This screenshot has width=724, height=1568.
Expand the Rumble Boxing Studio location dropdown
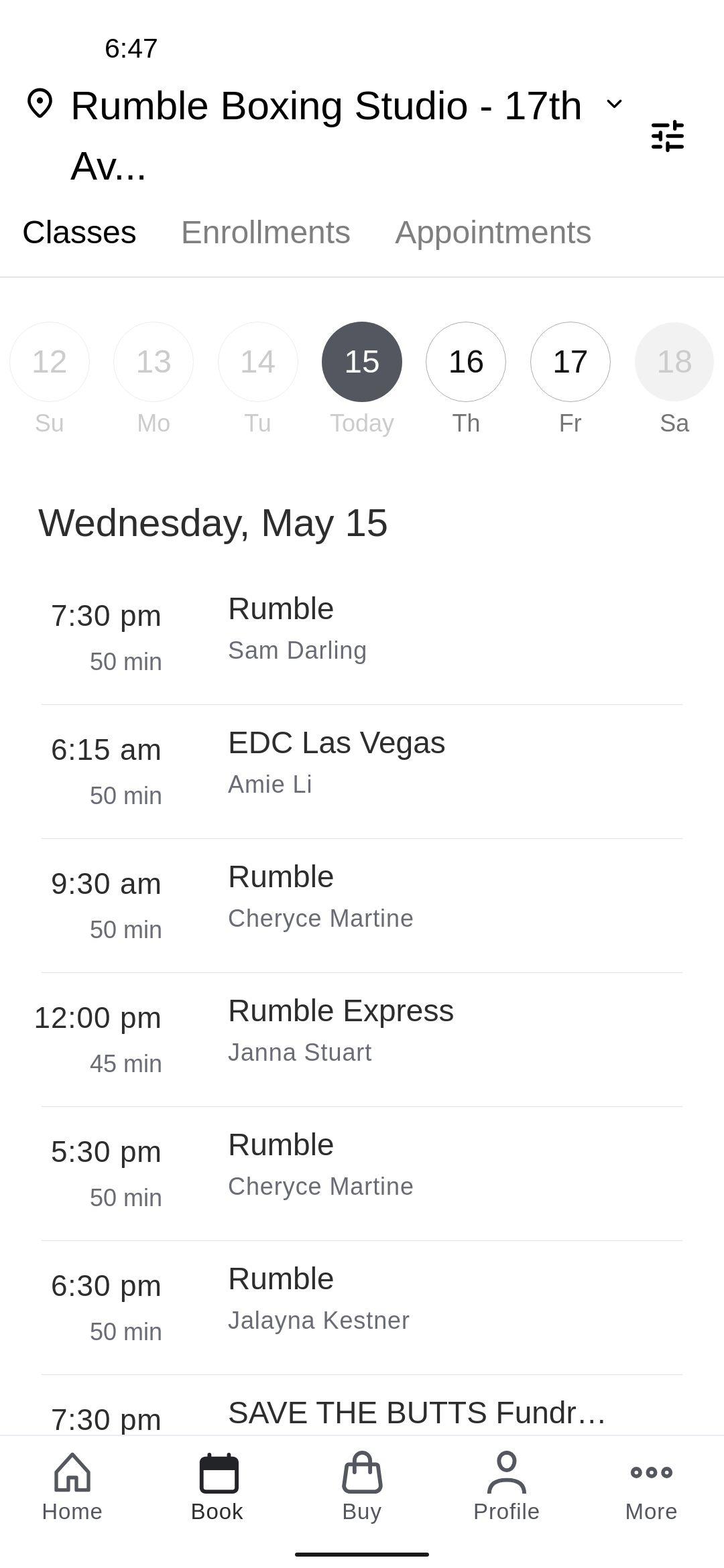pos(614,104)
